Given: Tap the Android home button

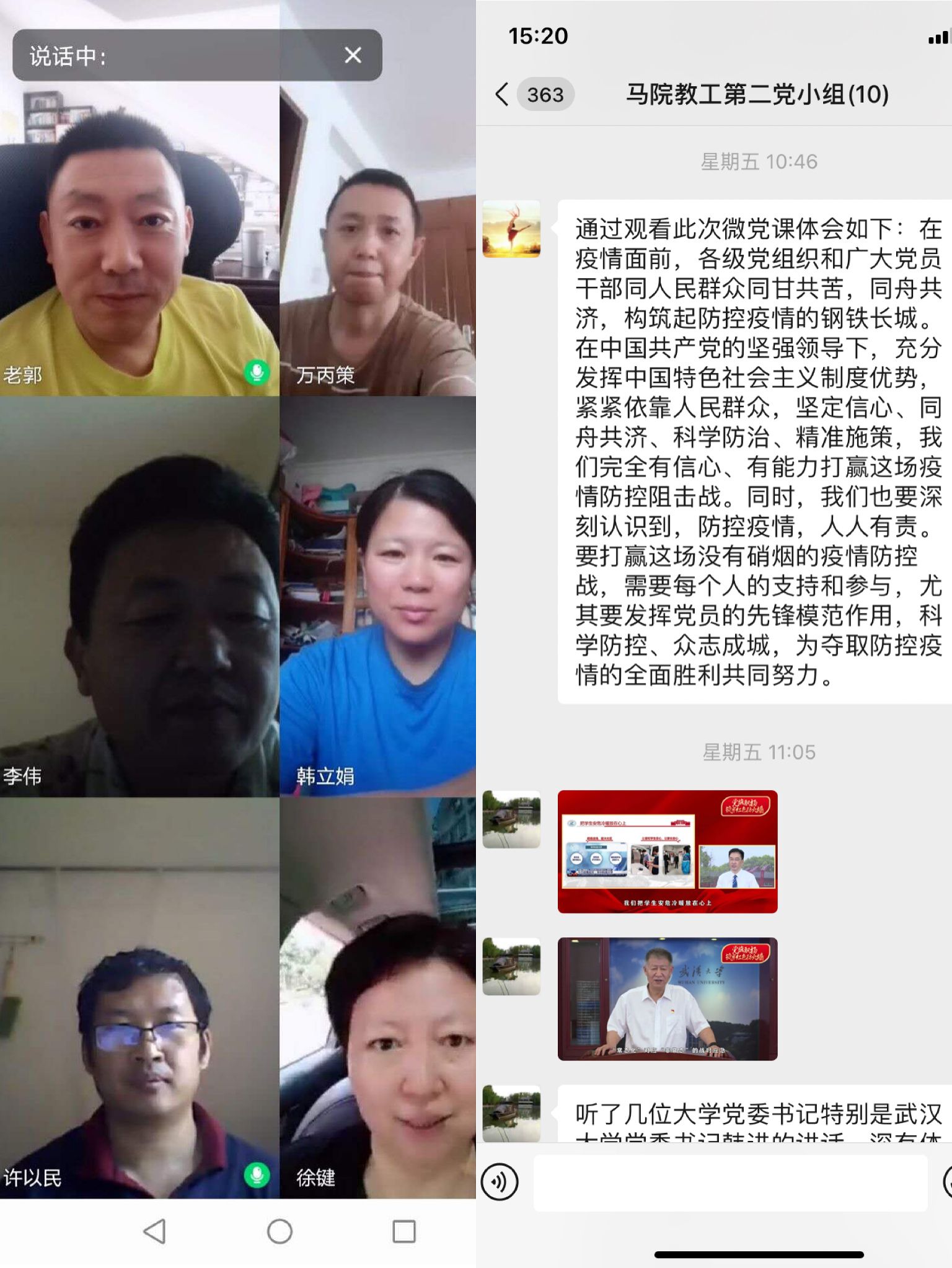Looking at the screenshot, I should pos(280,1231).
